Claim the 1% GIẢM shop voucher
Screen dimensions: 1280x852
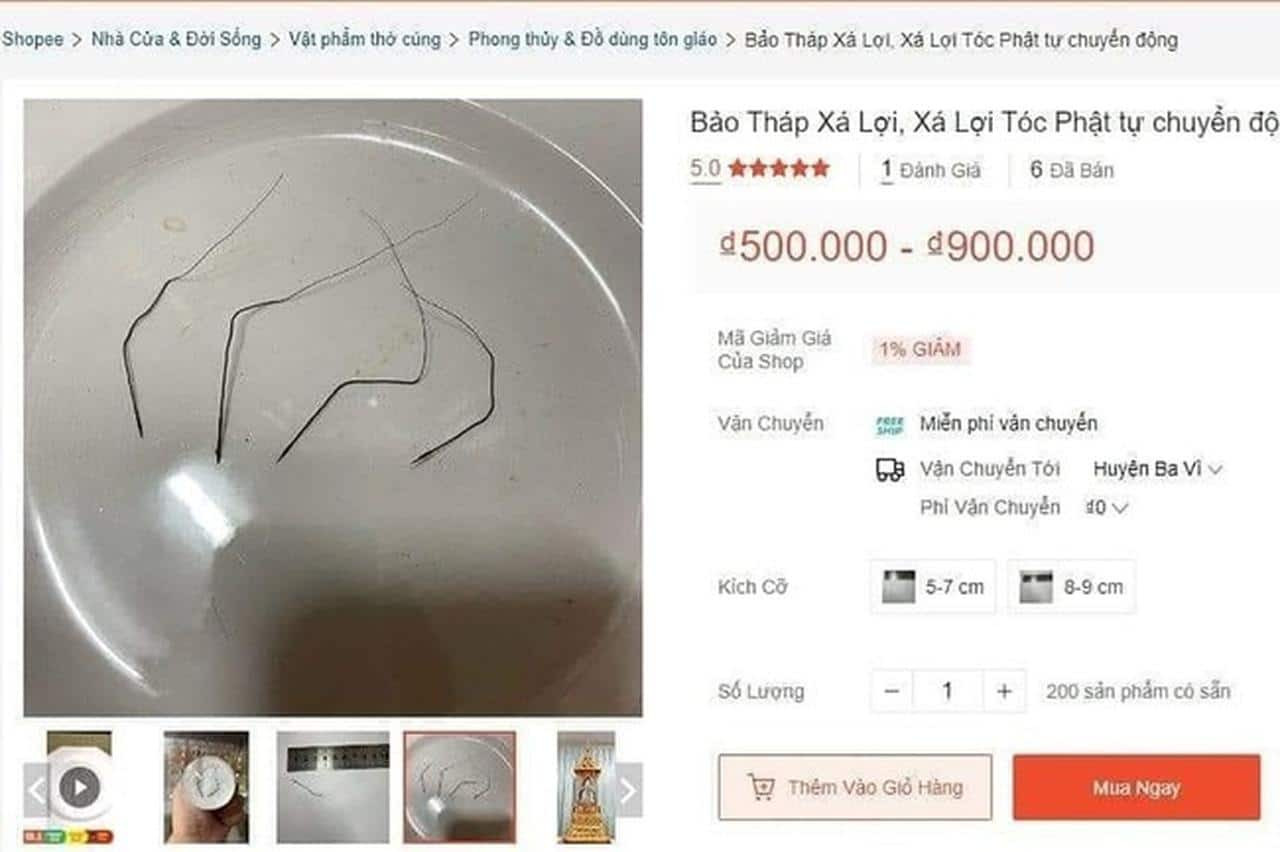[x=920, y=350]
